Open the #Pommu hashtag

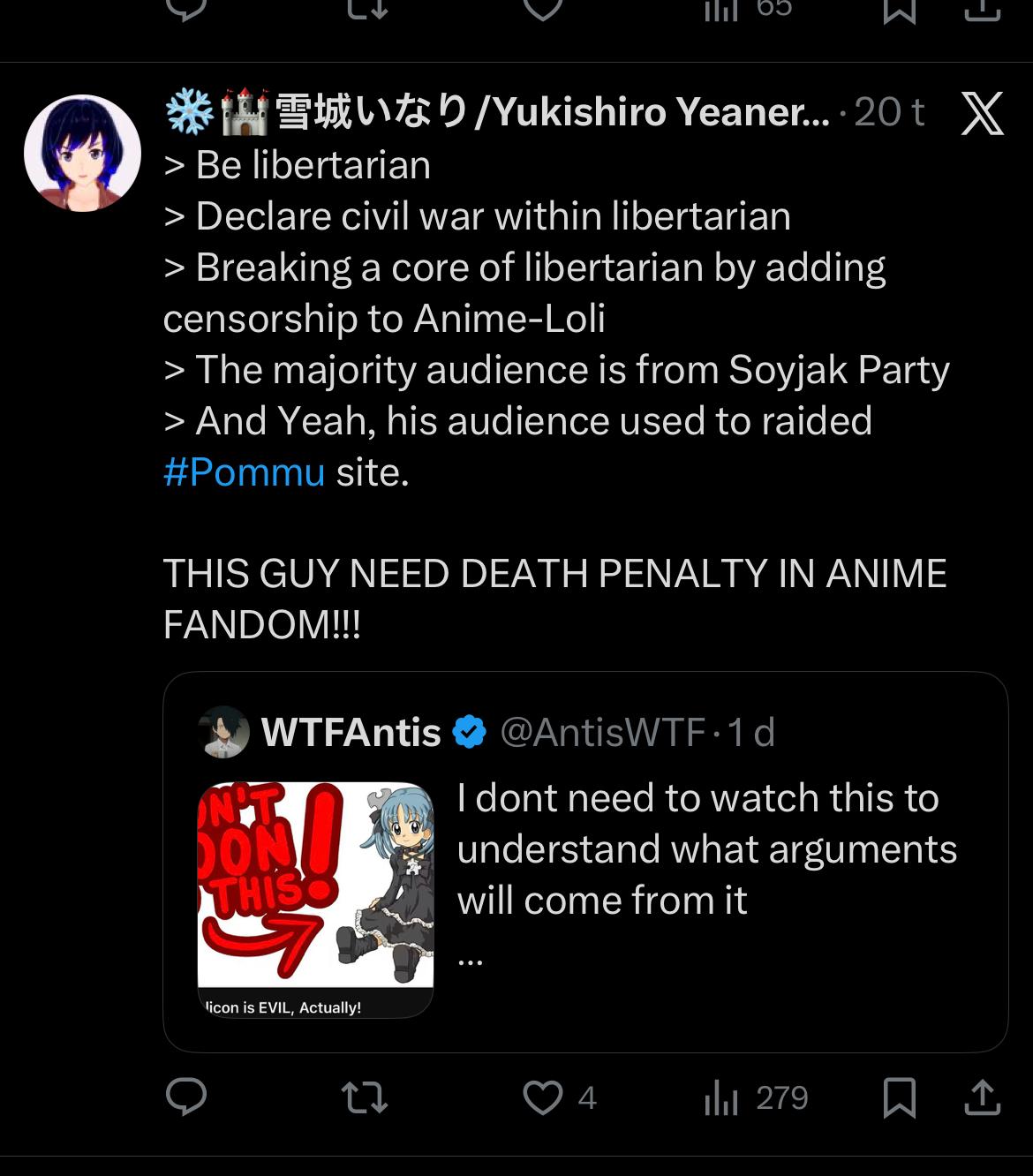(x=245, y=472)
